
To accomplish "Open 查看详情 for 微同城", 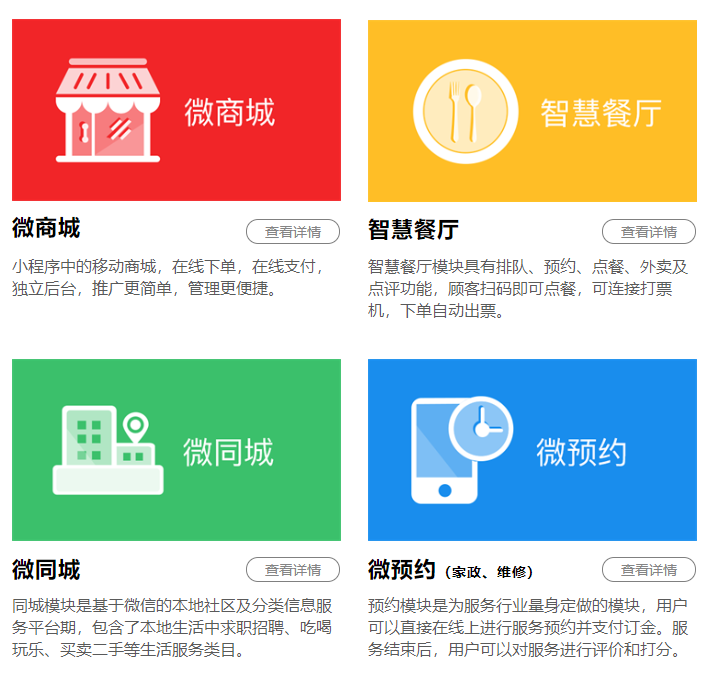I will click(x=293, y=570).
